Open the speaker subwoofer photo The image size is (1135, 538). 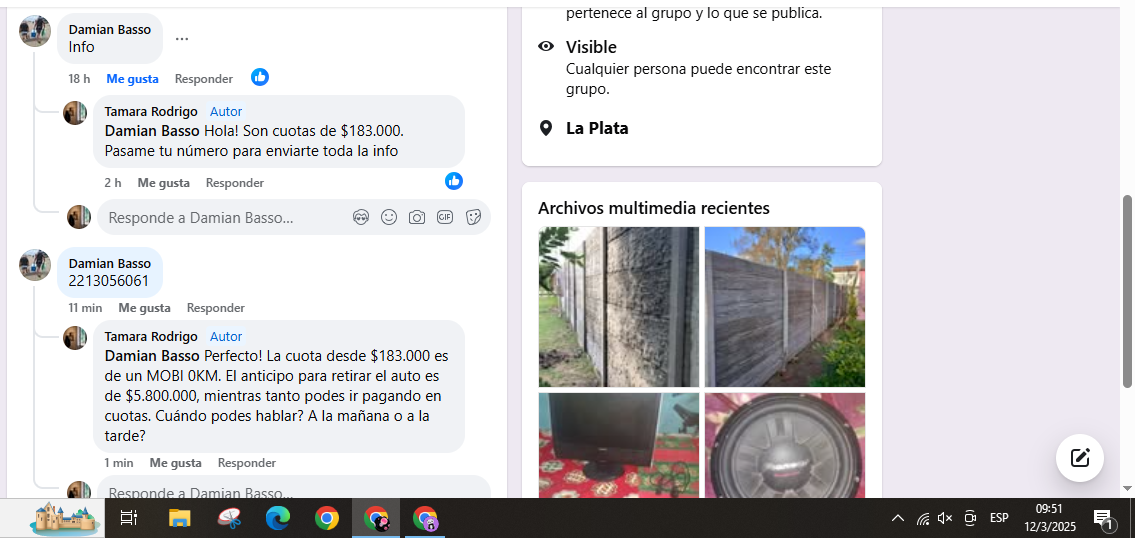784,445
